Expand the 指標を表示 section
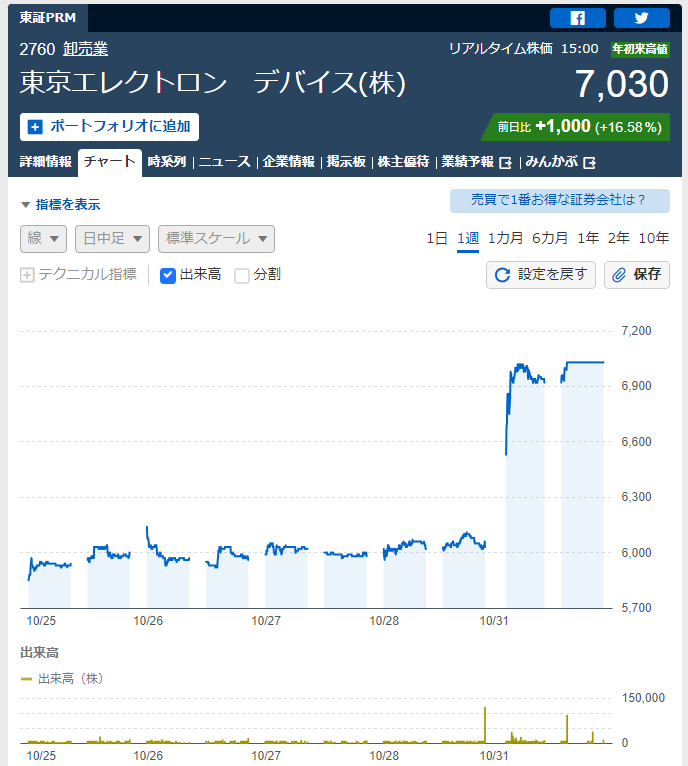This screenshot has height=766, width=688. (x=61, y=205)
